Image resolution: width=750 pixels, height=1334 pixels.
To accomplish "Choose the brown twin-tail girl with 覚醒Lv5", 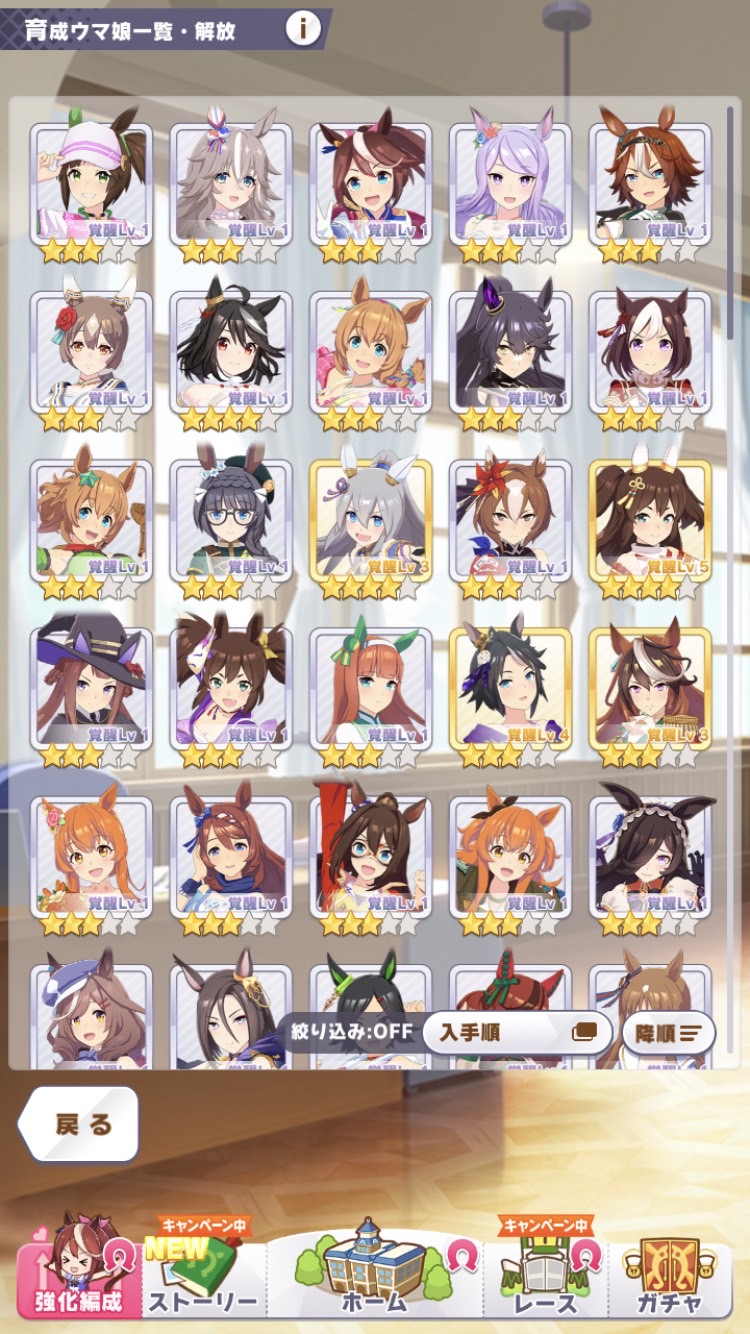I will pos(650,527).
